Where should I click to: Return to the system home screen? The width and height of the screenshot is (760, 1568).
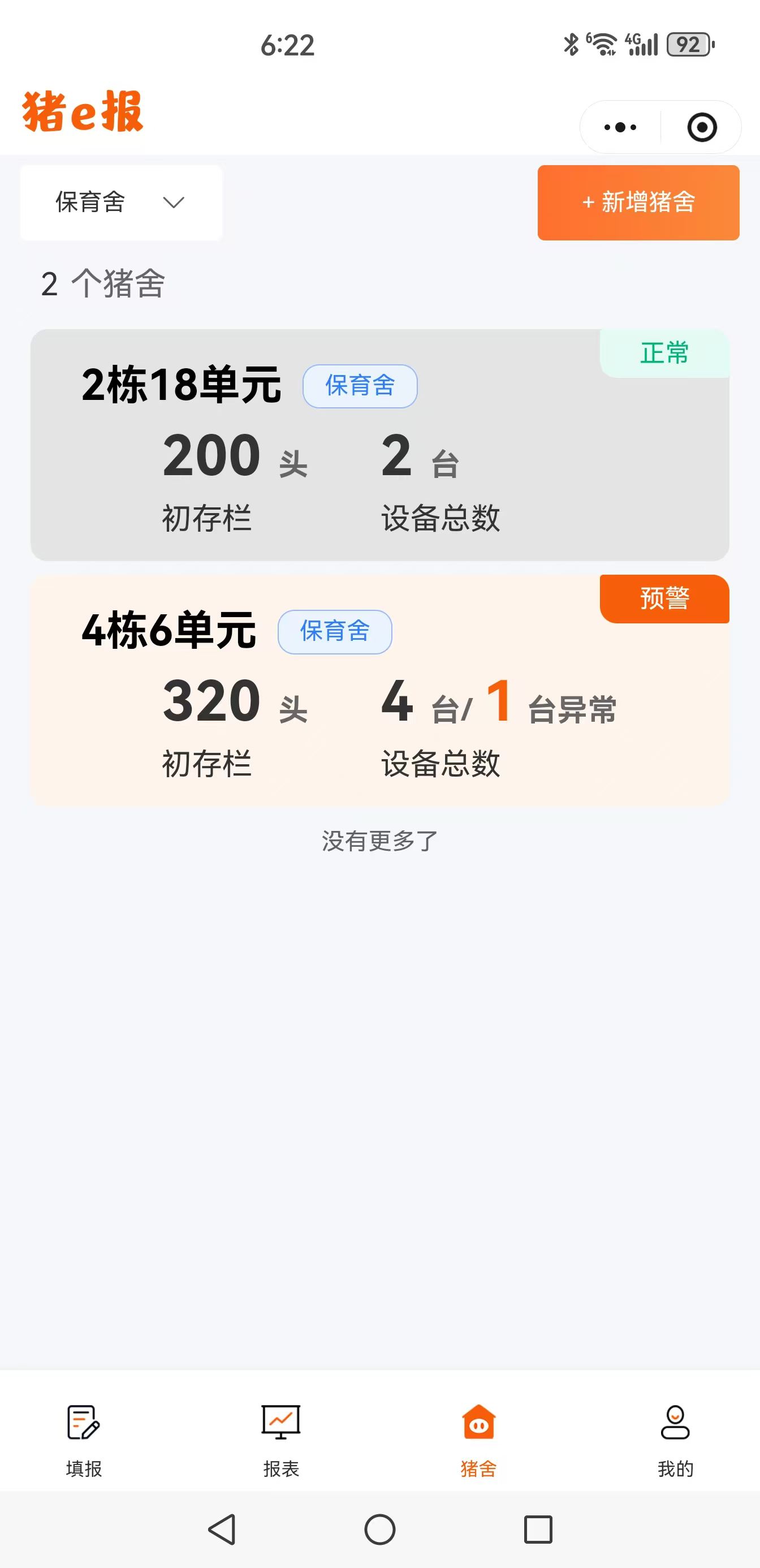click(x=379, y=1530)
